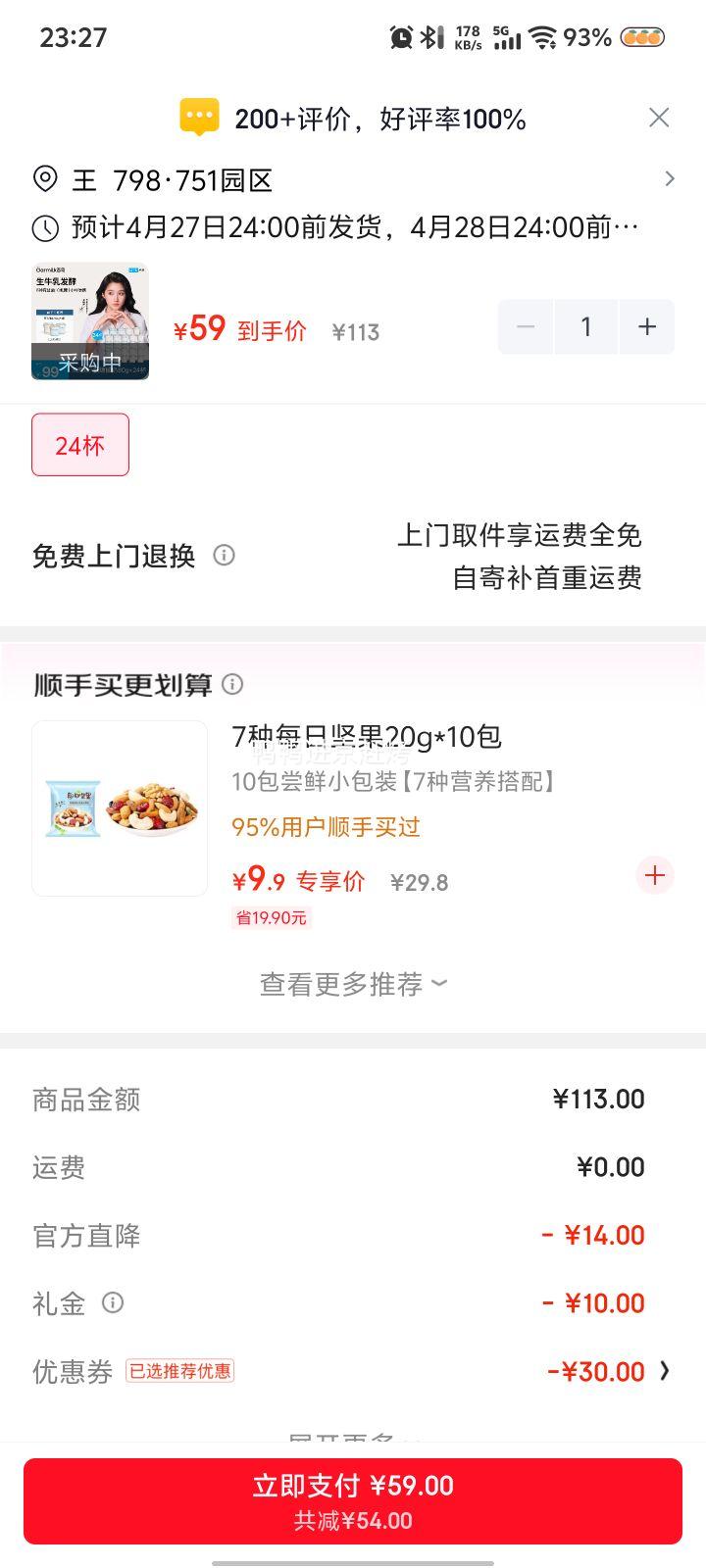Tap the info icon beside 顺手买更划算
The height and width of the screenshot is (1568, 706).
(233, 685)
